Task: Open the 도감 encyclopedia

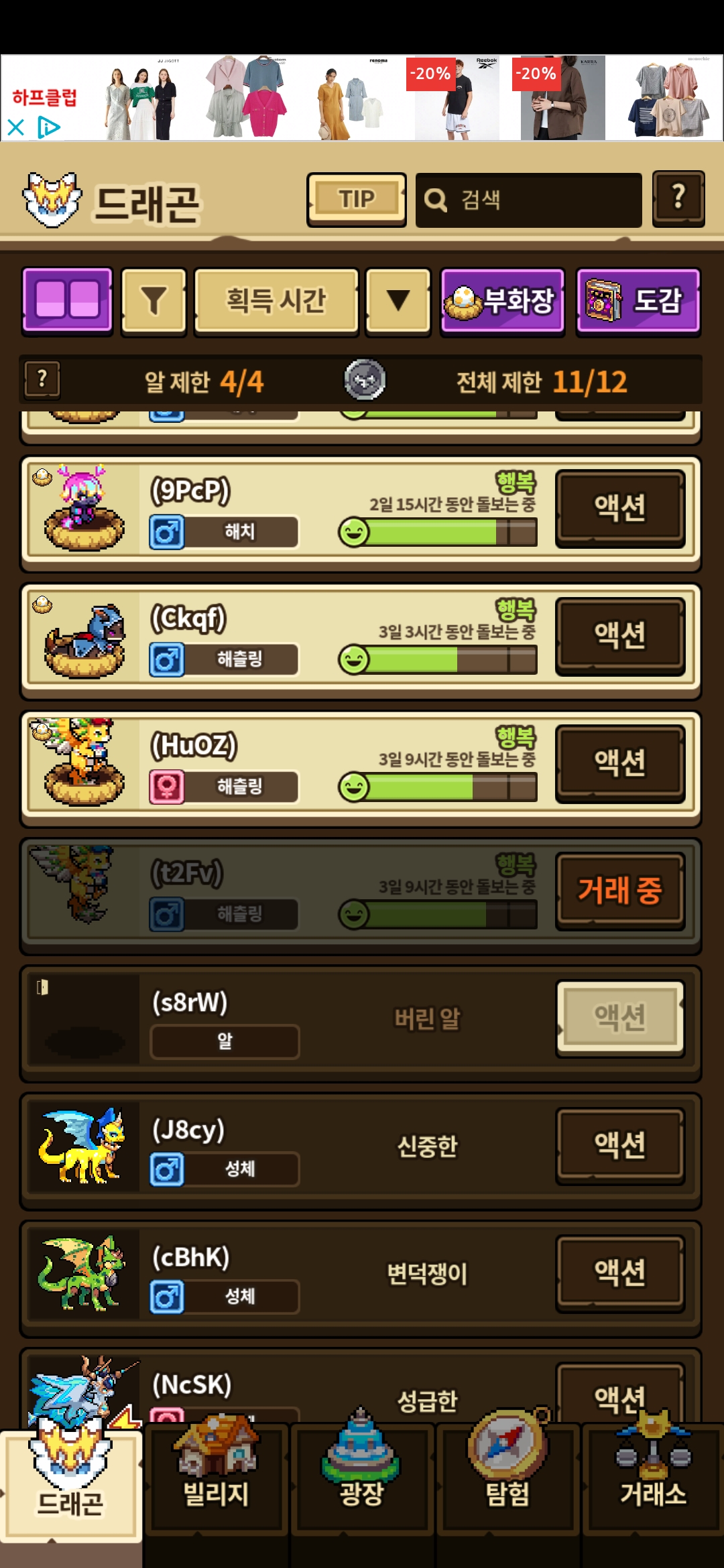Action: [638, 300]
